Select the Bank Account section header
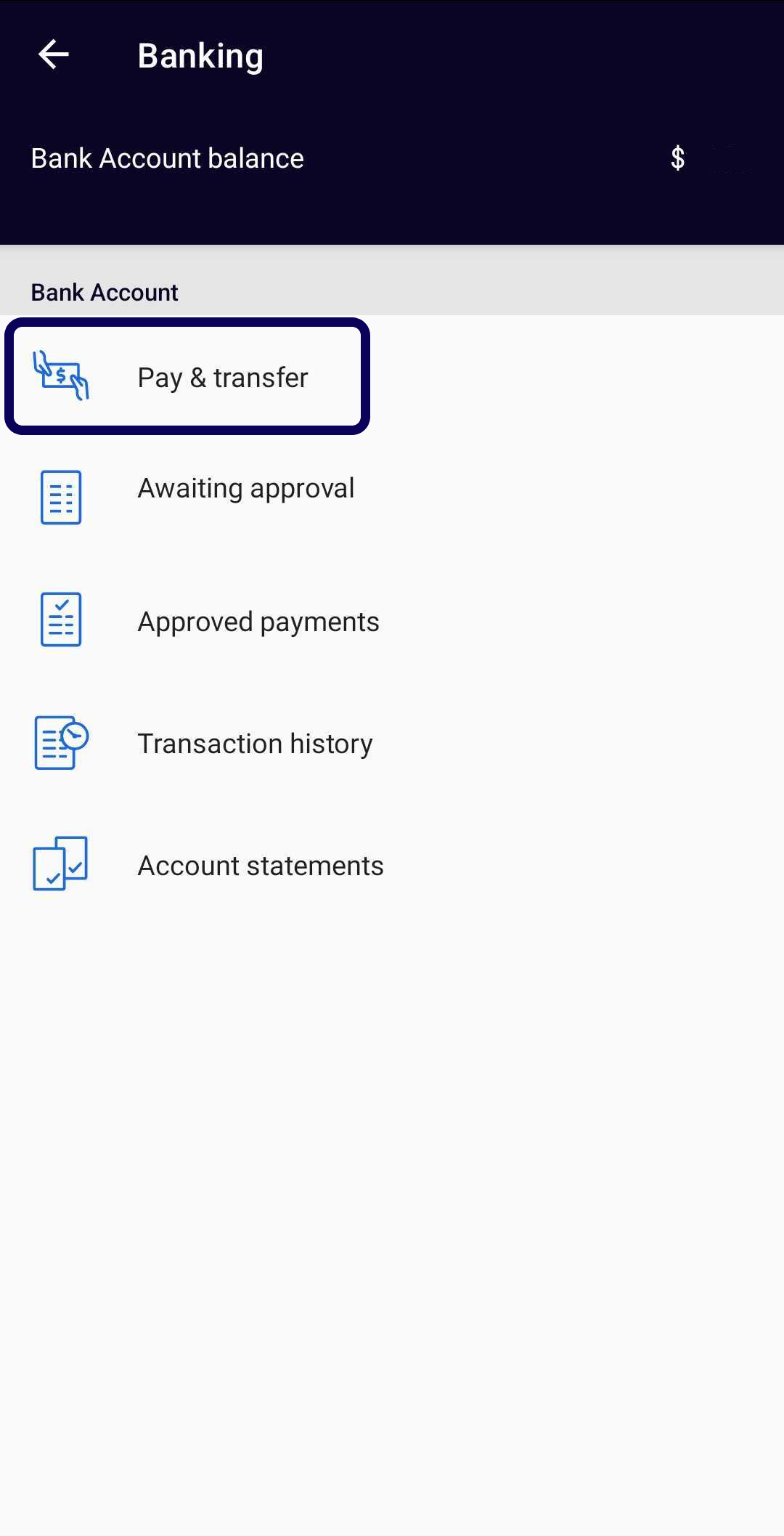Image resolution: width=784 pixels, height=1536 pixels. pyautogui.click(x=104, y=292)
